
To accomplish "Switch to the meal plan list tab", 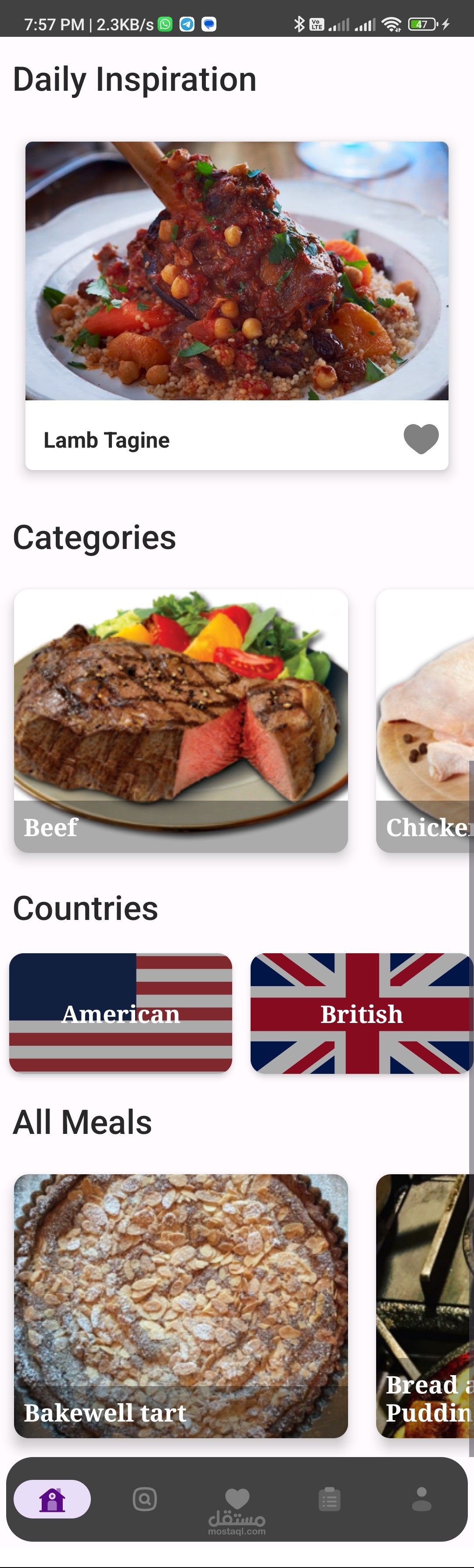I will click(329, 1499).
